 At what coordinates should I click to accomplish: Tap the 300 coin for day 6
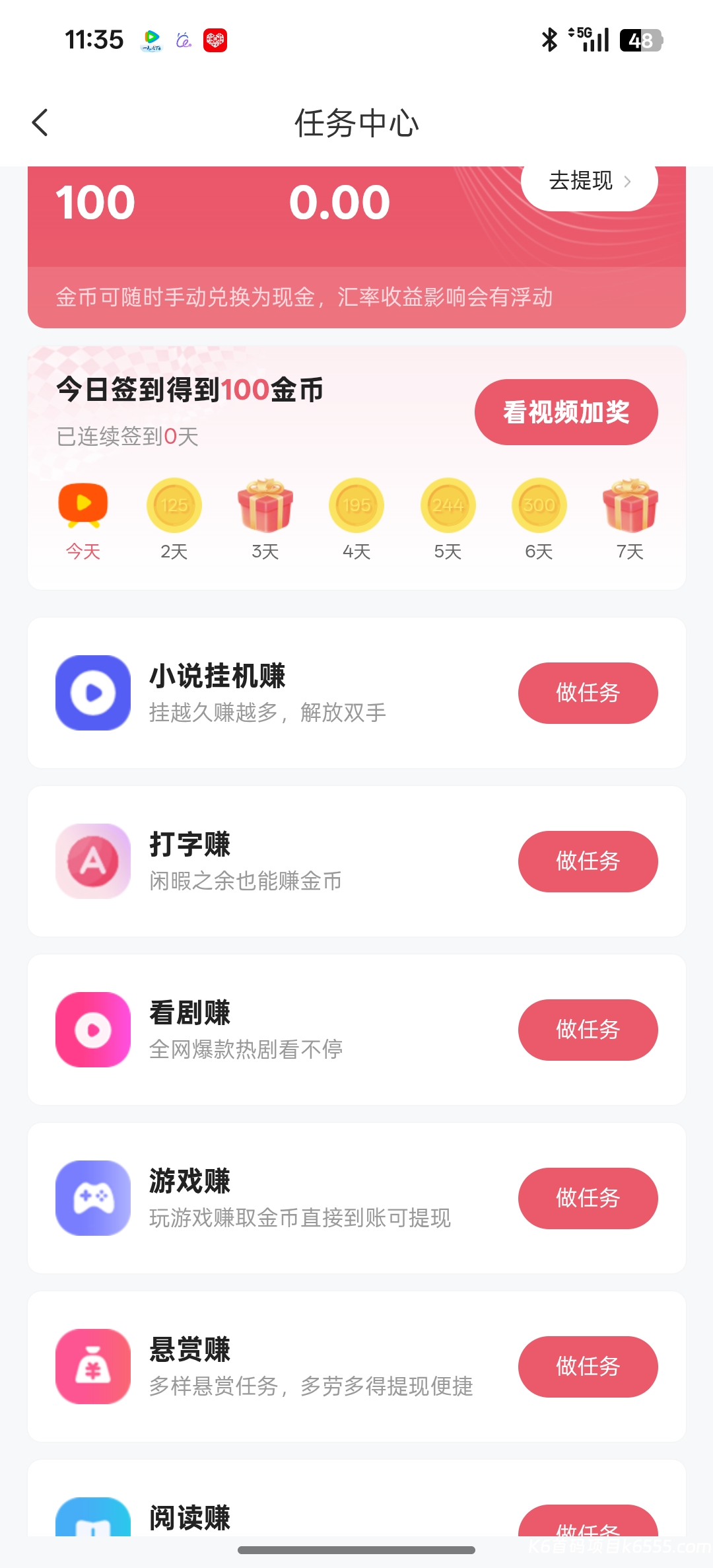tap(538, 505)
